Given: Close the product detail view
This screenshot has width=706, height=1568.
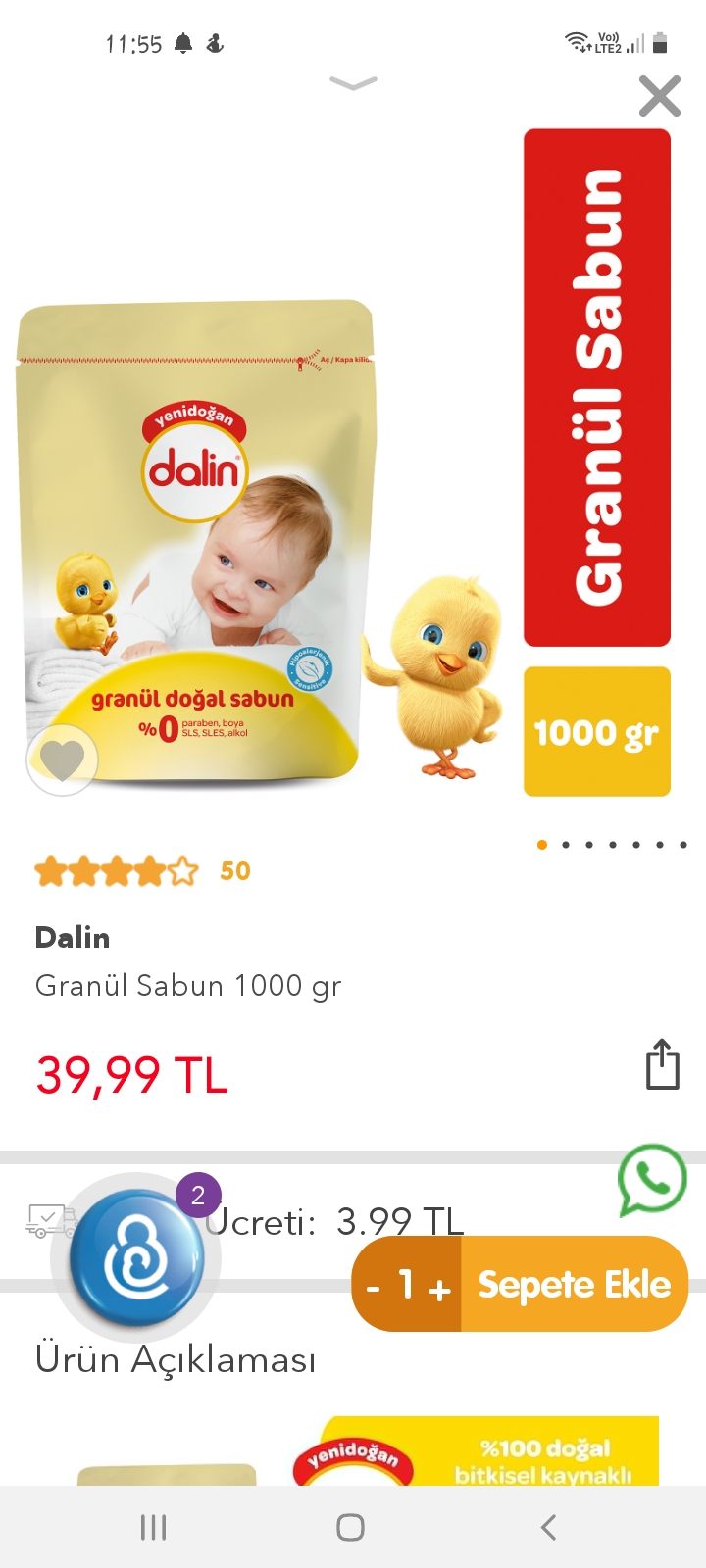Looking at the screenshot, I should tap(659, 96).
